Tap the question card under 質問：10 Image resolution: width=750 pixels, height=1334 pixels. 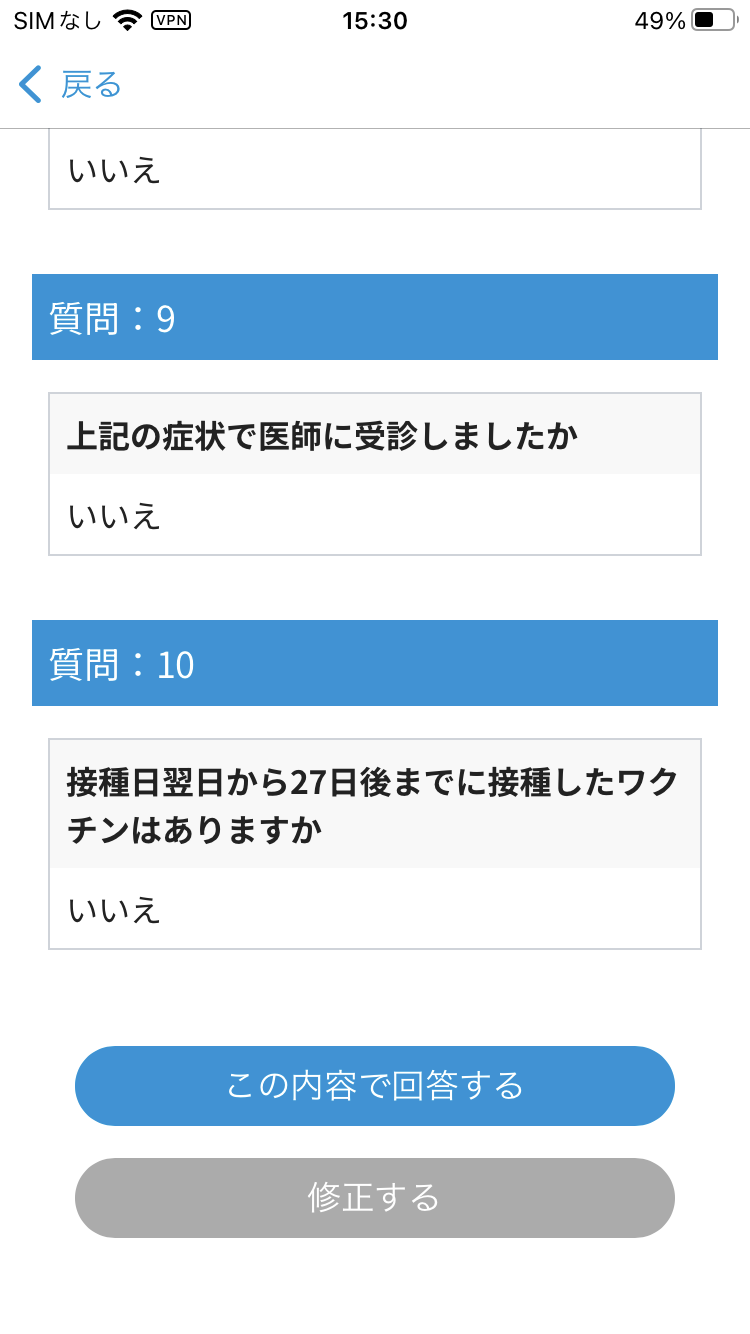click(375, 842)
